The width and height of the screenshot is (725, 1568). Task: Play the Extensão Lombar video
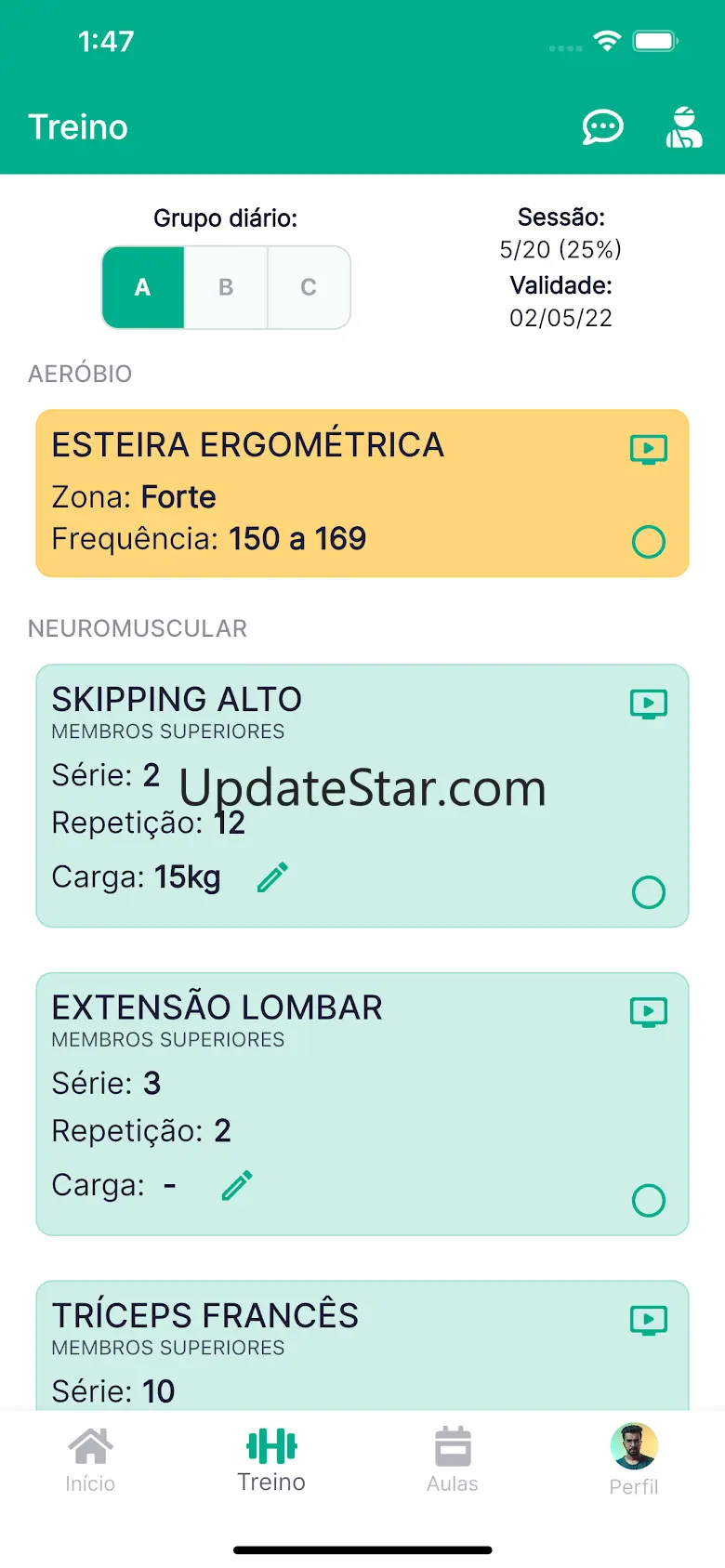[x=648, y=1012]
